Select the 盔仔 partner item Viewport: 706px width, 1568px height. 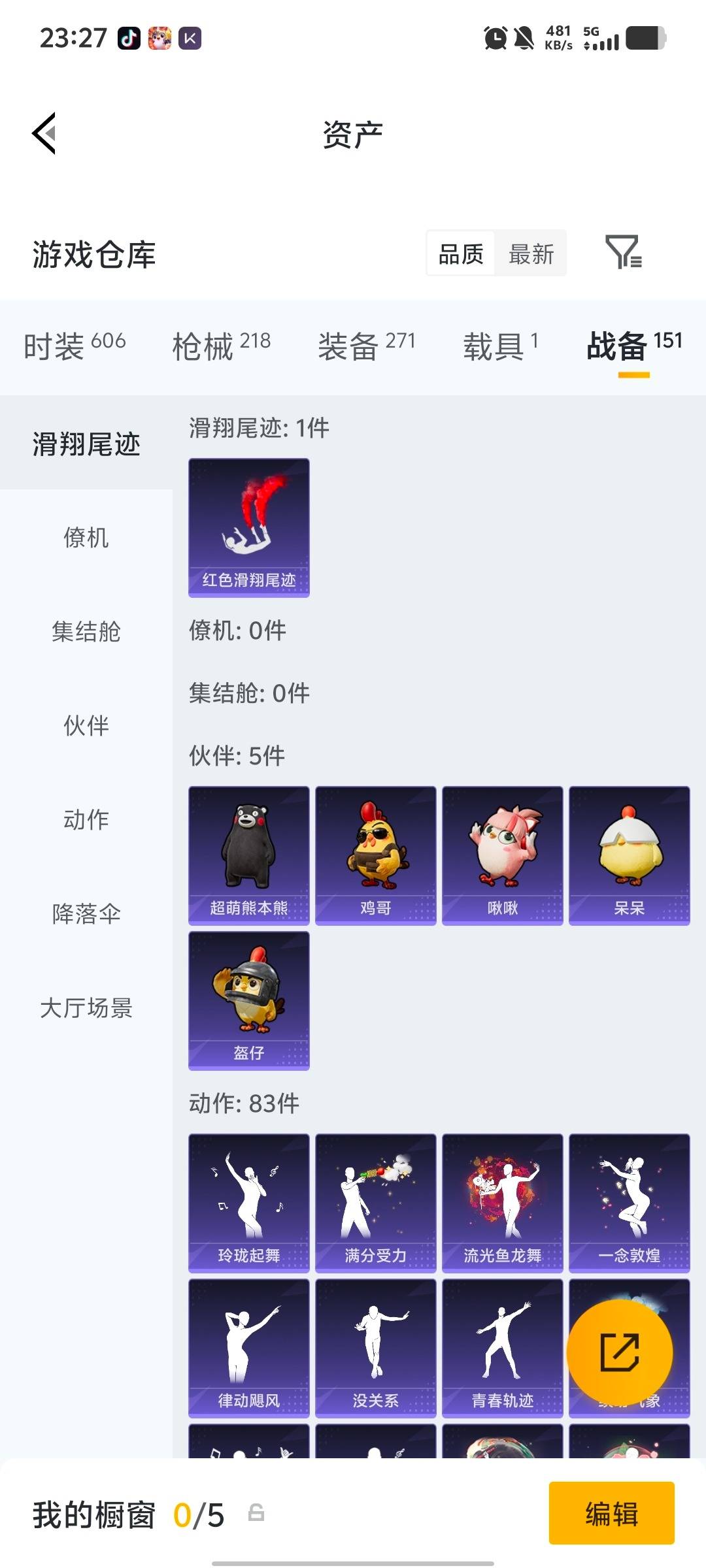(x=248, y=1001)
